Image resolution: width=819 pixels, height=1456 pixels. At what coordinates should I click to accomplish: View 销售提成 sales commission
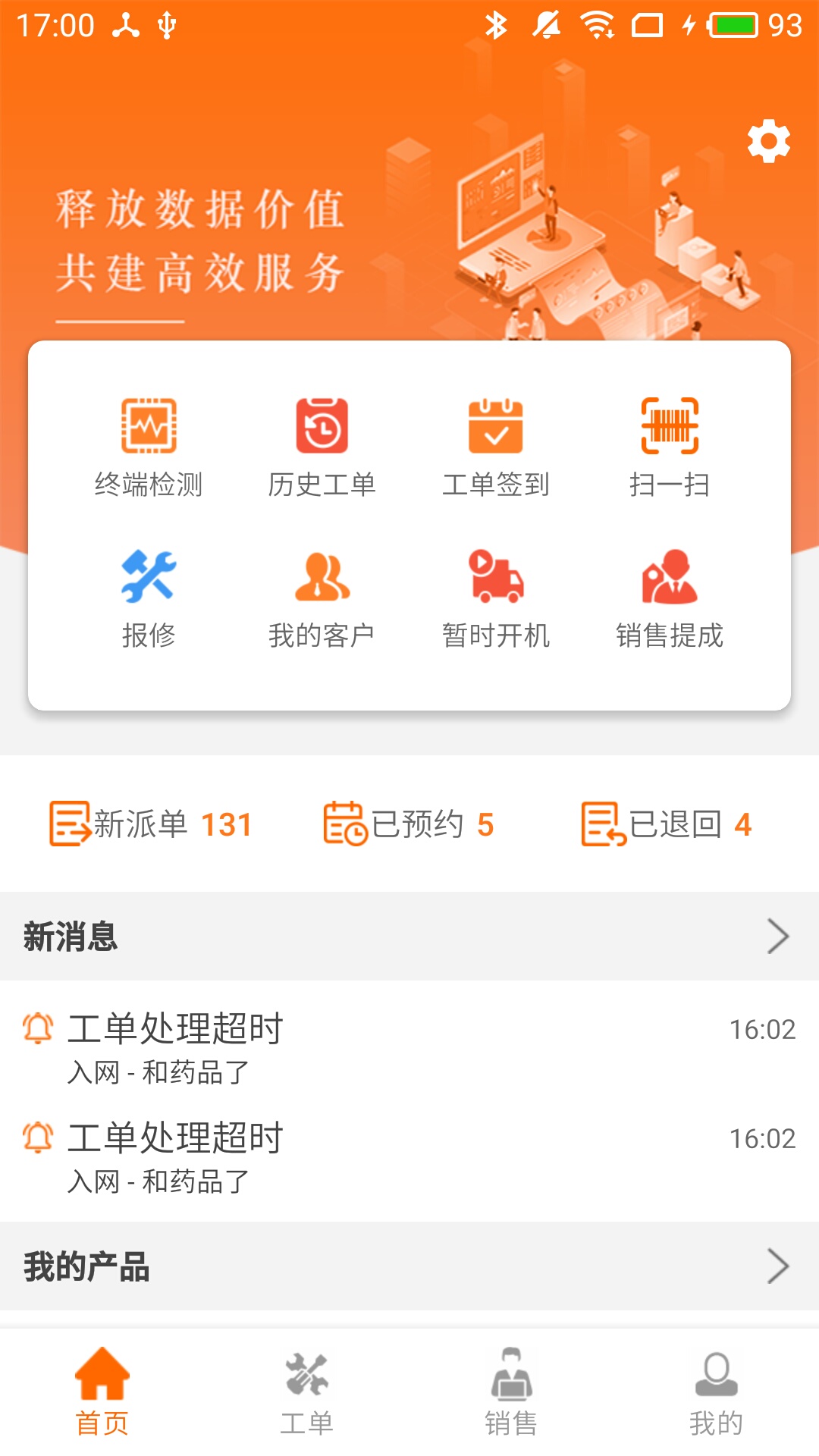pyautogui.click(x=669, y=599)
